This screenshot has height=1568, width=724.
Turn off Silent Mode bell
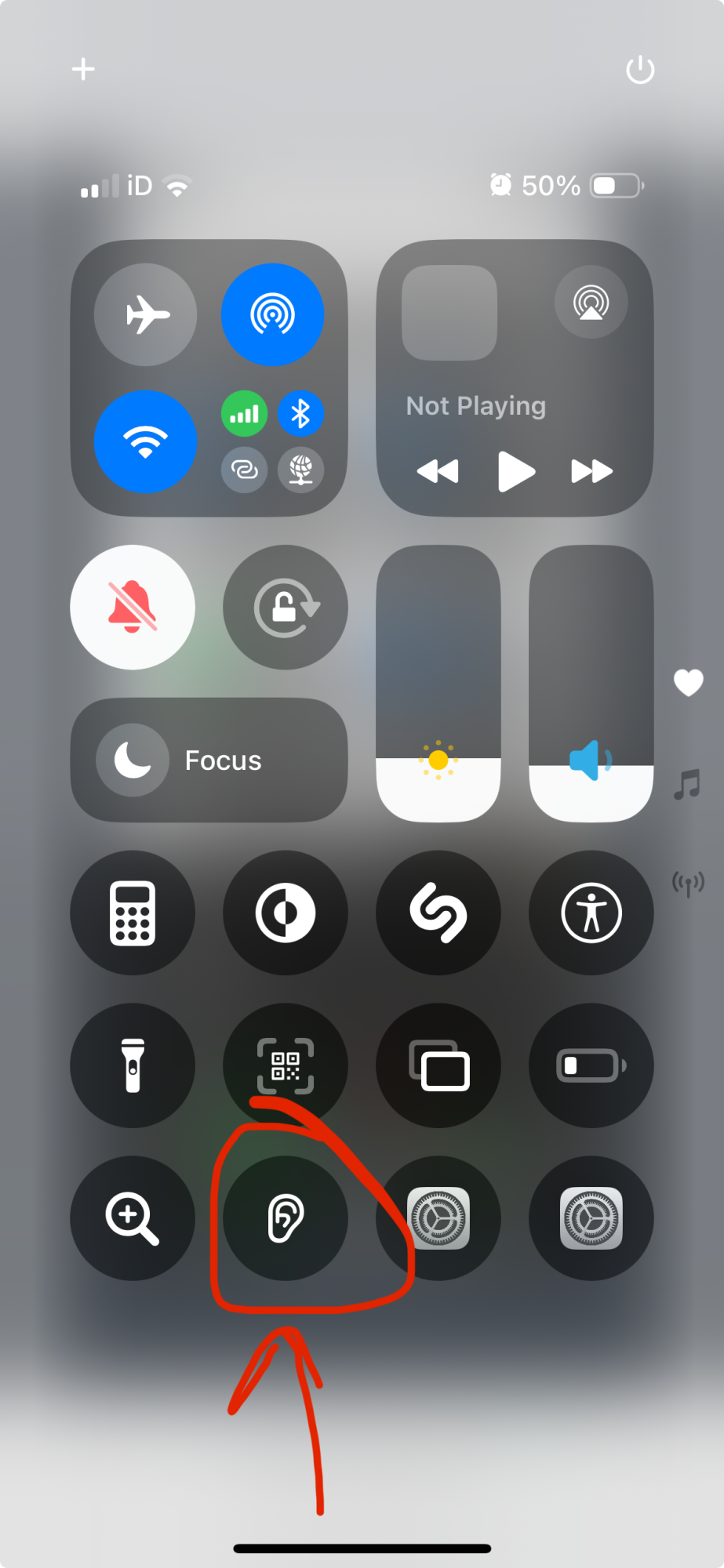tap(133, 607)
